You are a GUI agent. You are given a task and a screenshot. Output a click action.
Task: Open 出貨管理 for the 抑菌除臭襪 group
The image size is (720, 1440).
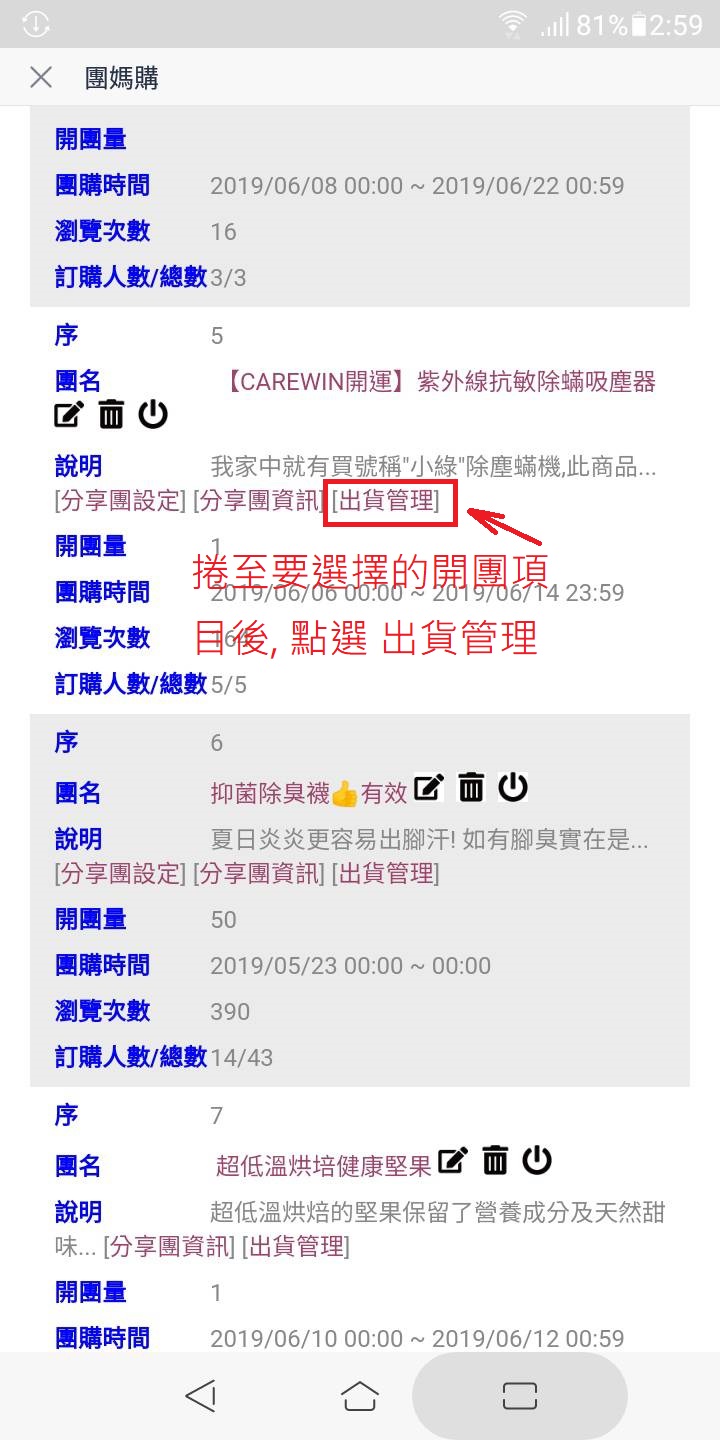[386, 873]
